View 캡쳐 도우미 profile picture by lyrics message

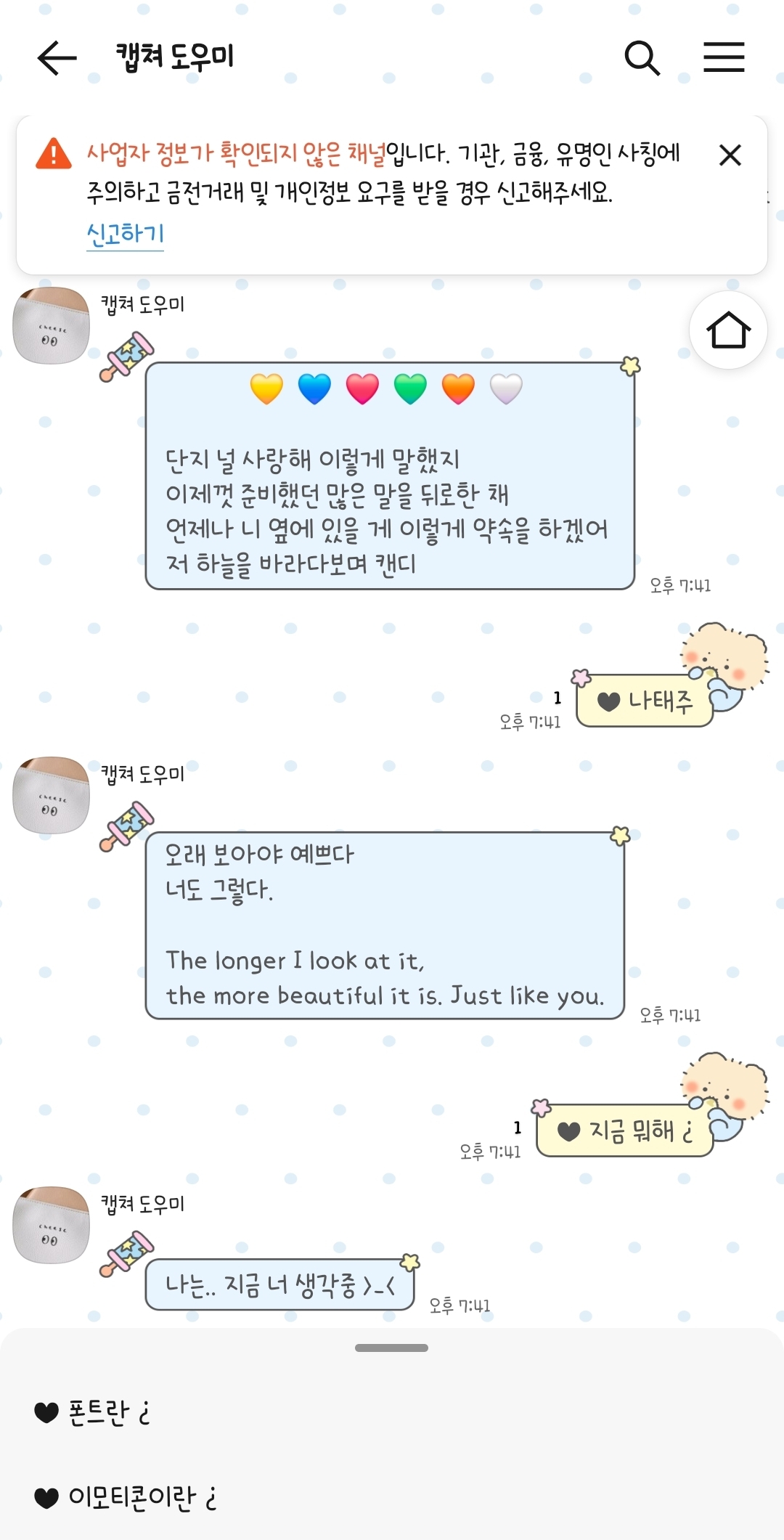[52, 325]
